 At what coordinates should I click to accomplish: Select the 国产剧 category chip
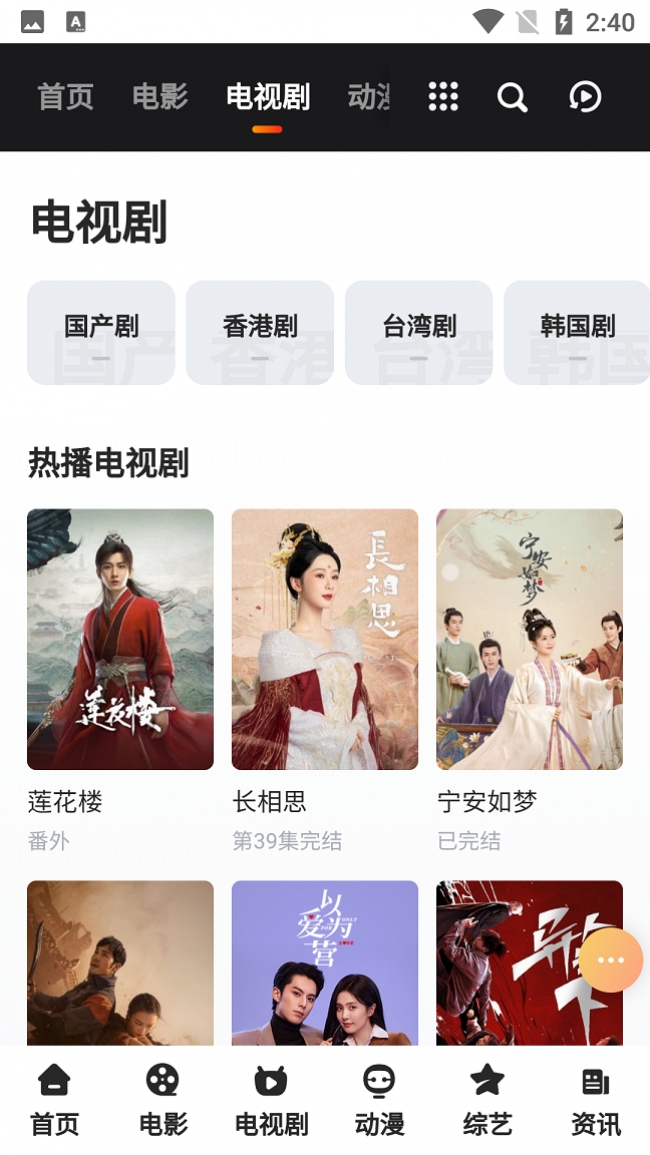[101, 332]
